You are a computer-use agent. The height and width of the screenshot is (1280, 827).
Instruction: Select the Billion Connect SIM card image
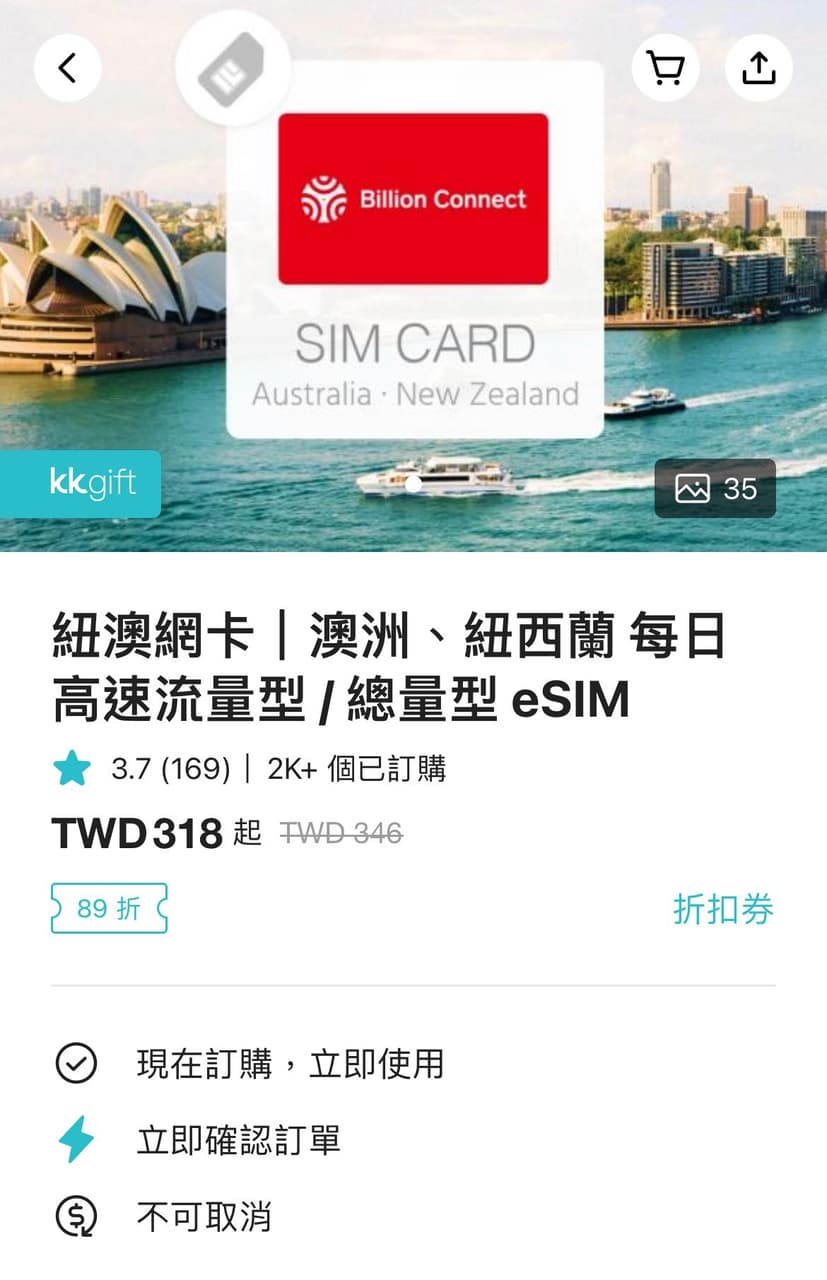pos(413,197)
